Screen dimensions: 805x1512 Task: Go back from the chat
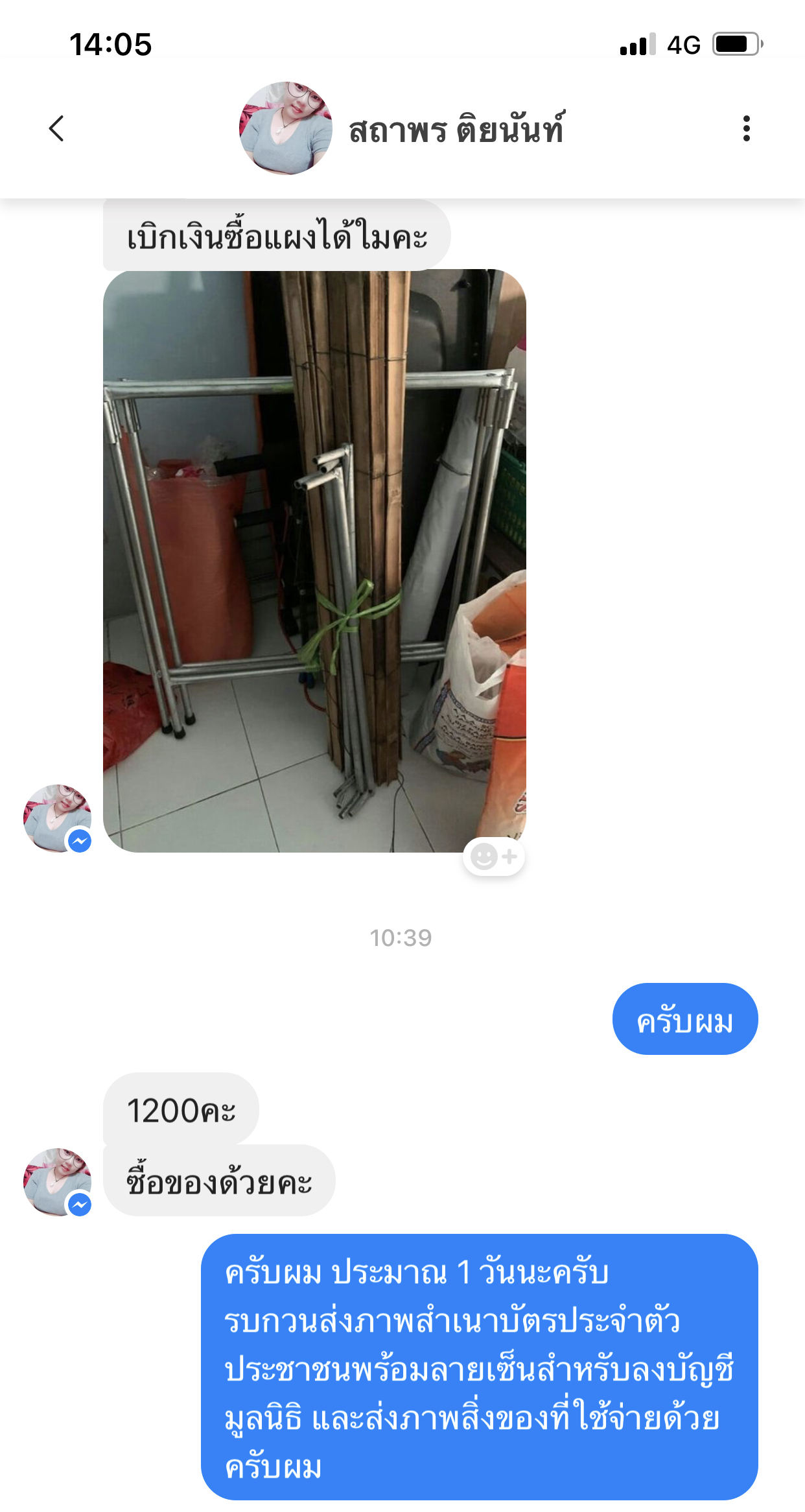pyautogui.click(x=57, y=128)
